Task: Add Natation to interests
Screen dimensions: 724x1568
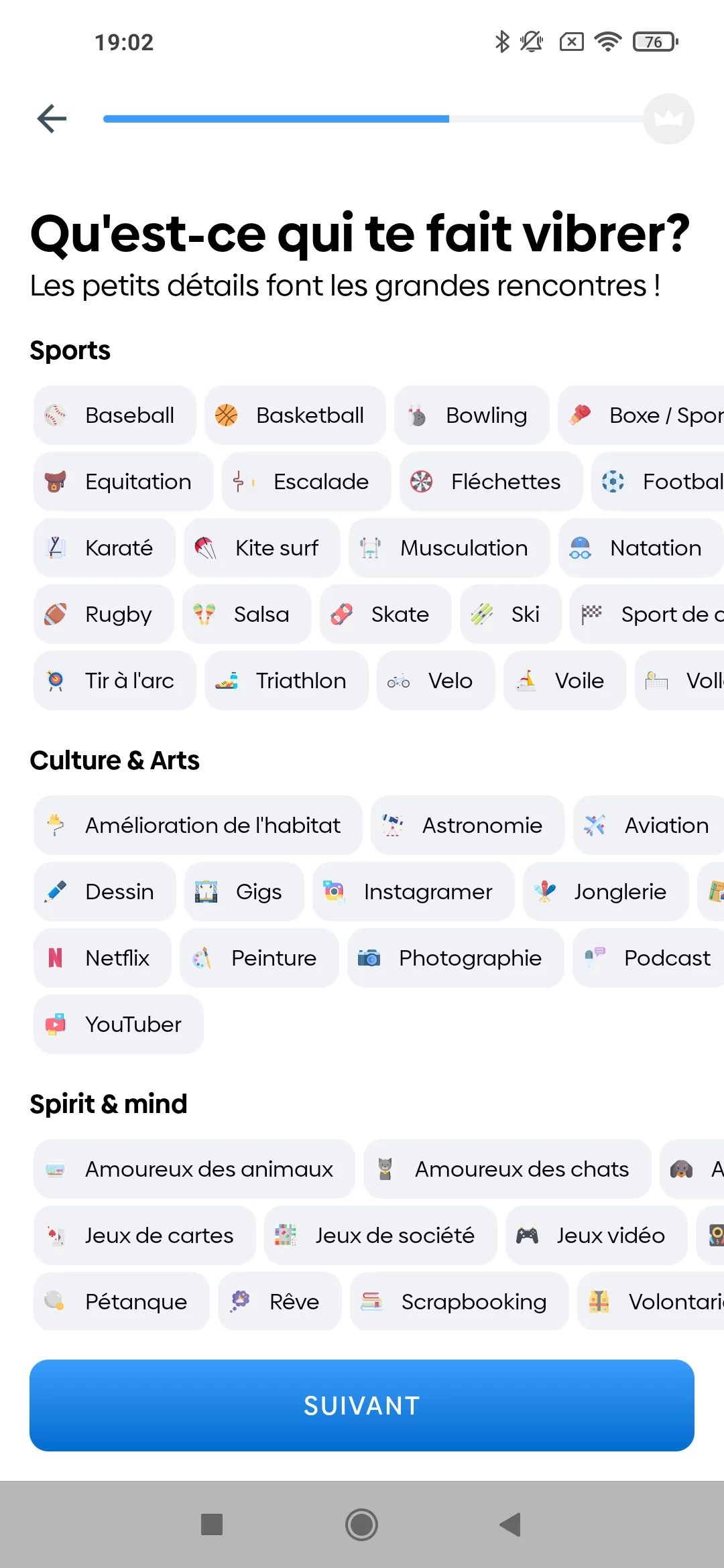Action: (641, 547)
